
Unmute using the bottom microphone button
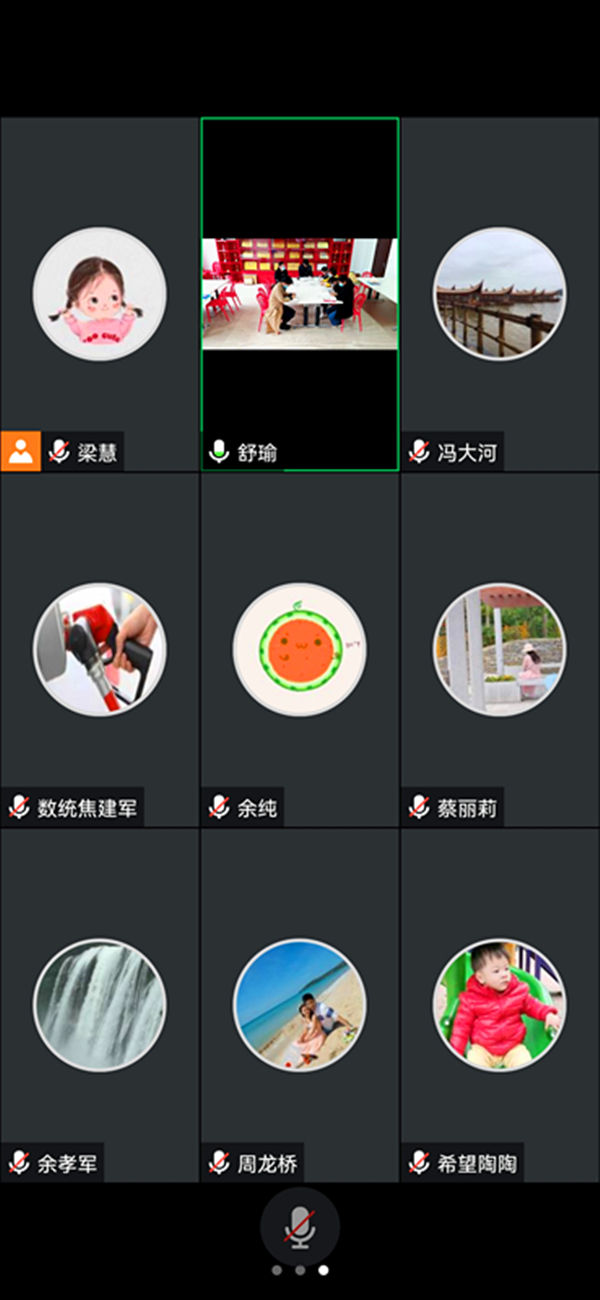[300, 1226]
